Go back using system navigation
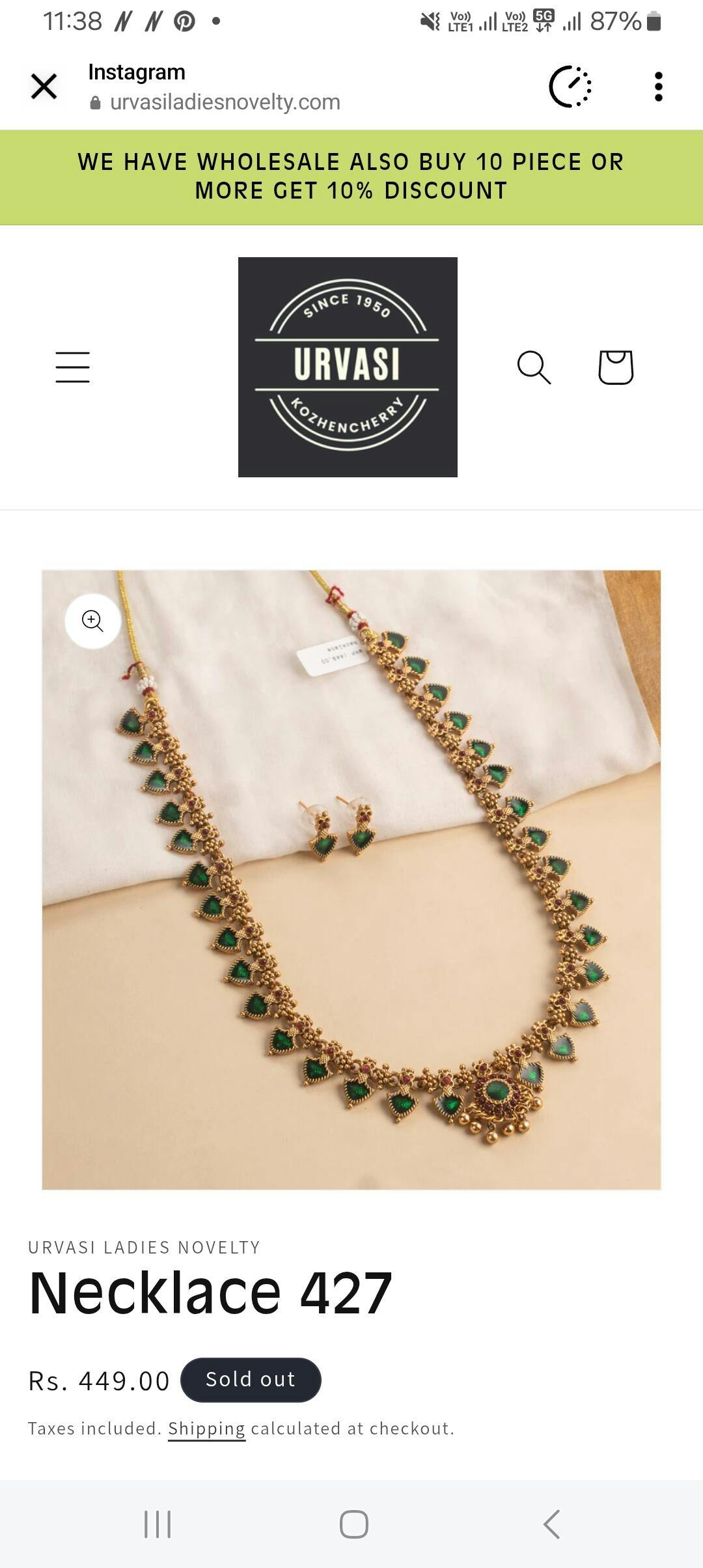This screenshot has width=703, height=1568. point(551,1524)
